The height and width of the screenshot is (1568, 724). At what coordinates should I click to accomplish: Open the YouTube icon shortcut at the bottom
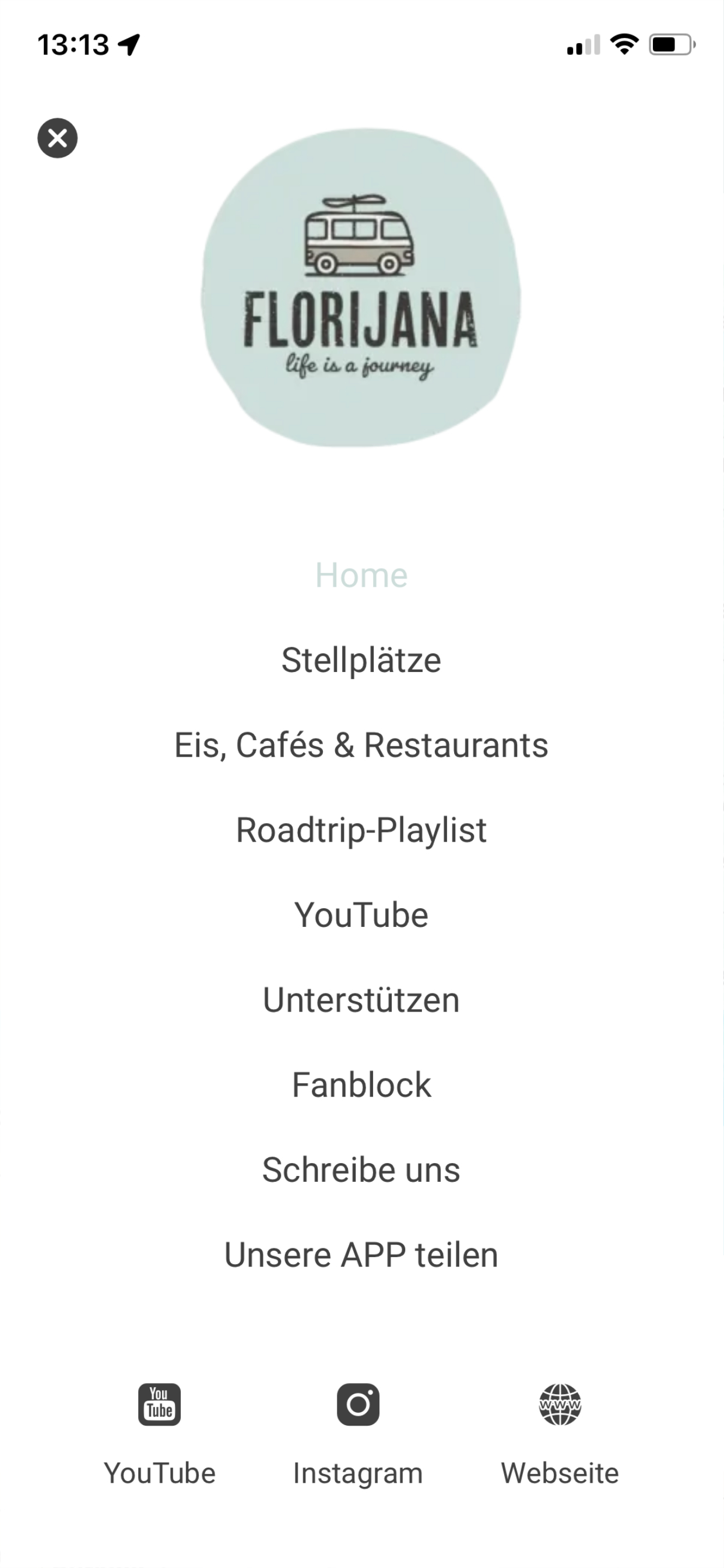click(x=159, y=1405)
